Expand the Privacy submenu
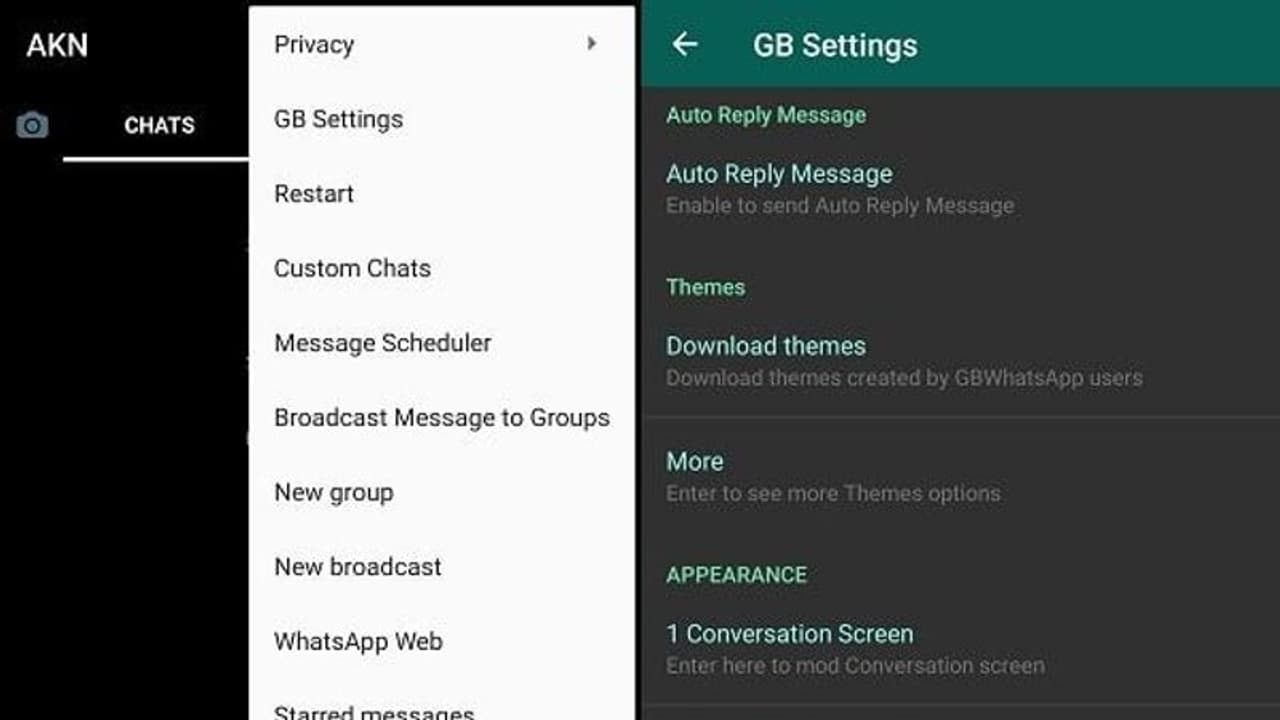 click(x=440, y=44)
